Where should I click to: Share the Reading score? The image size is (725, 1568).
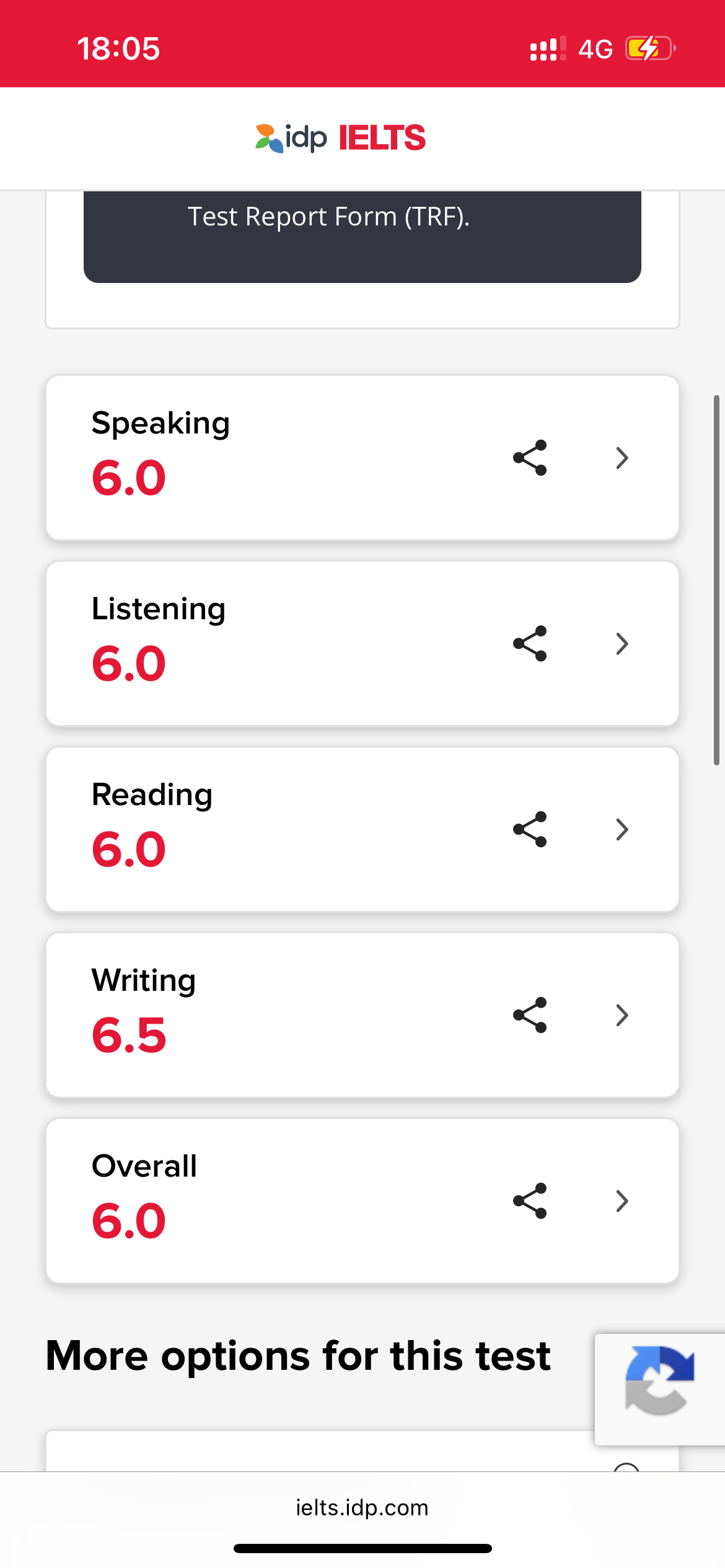tap(530, 829)
